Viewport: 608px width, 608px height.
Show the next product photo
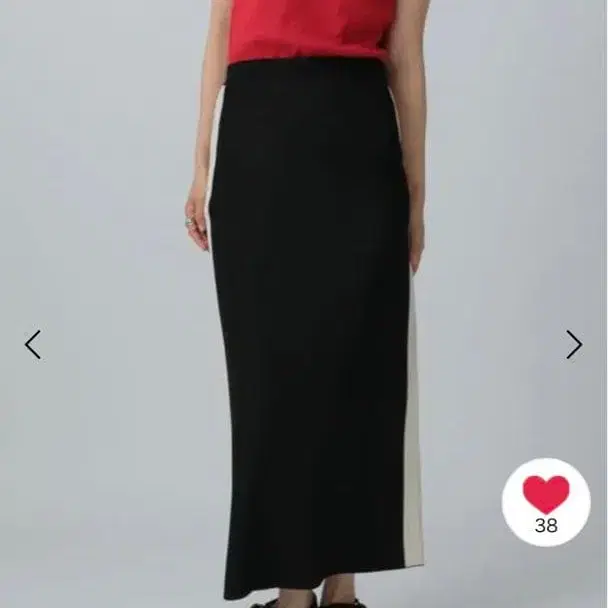tap(573, 345)
